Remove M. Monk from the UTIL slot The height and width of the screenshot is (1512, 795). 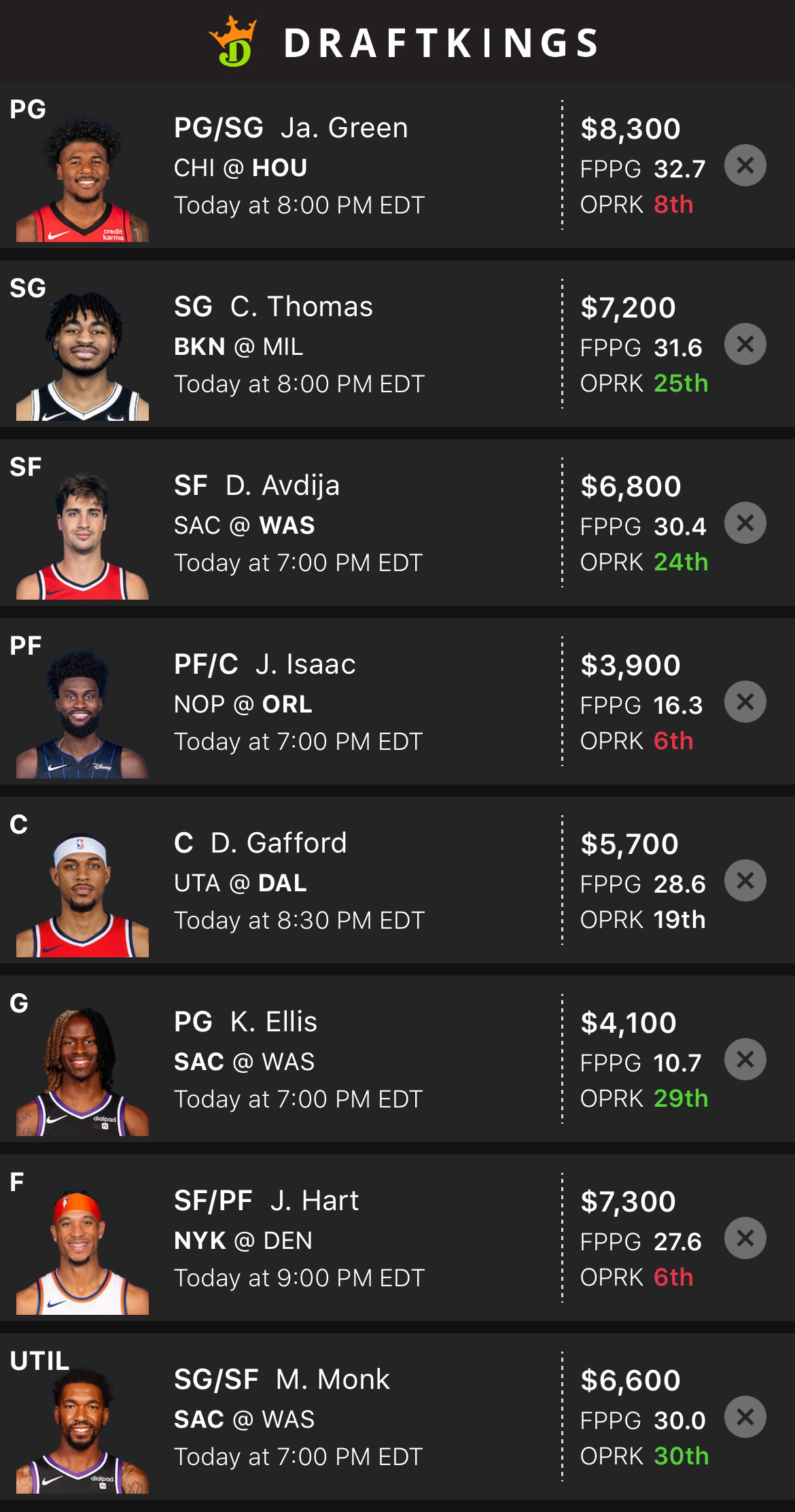coord(745,1417)
